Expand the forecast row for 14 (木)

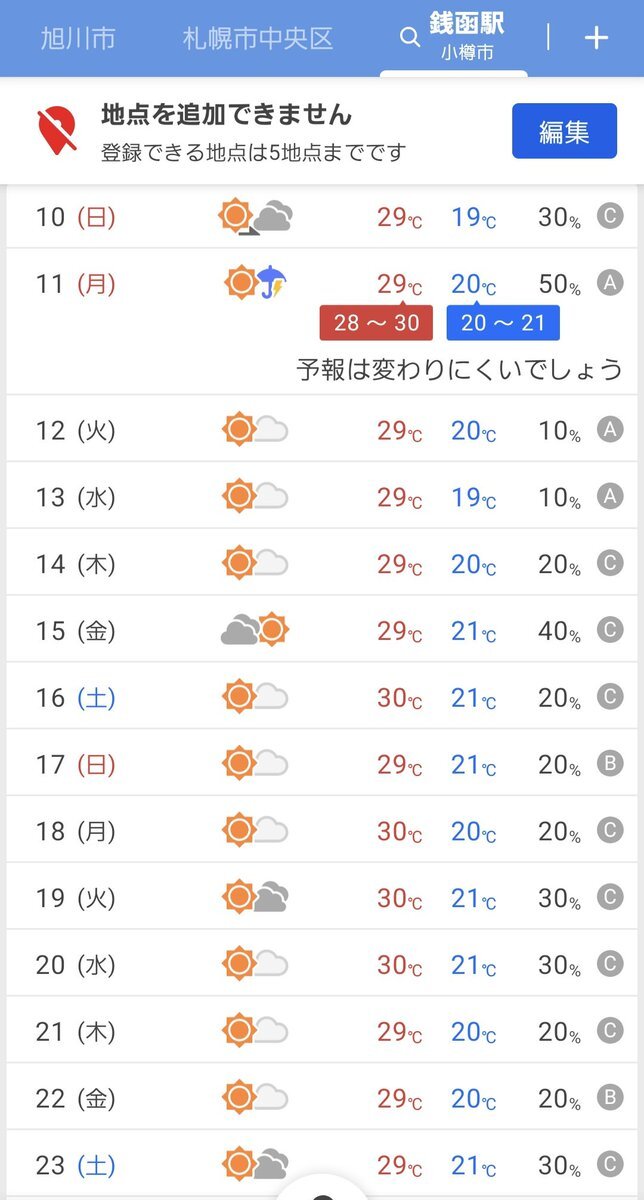[x=322, y=563]
